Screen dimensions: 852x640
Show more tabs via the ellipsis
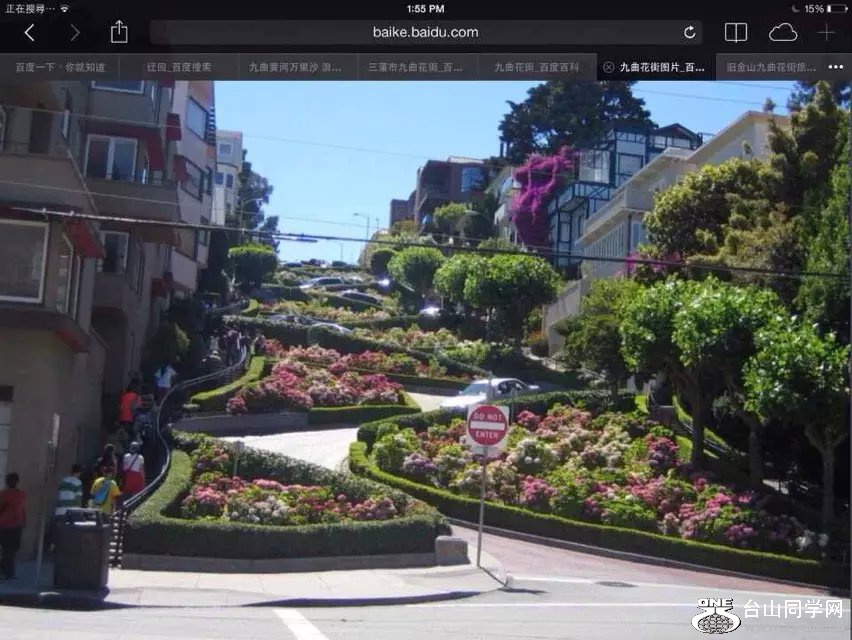point(836,67)
